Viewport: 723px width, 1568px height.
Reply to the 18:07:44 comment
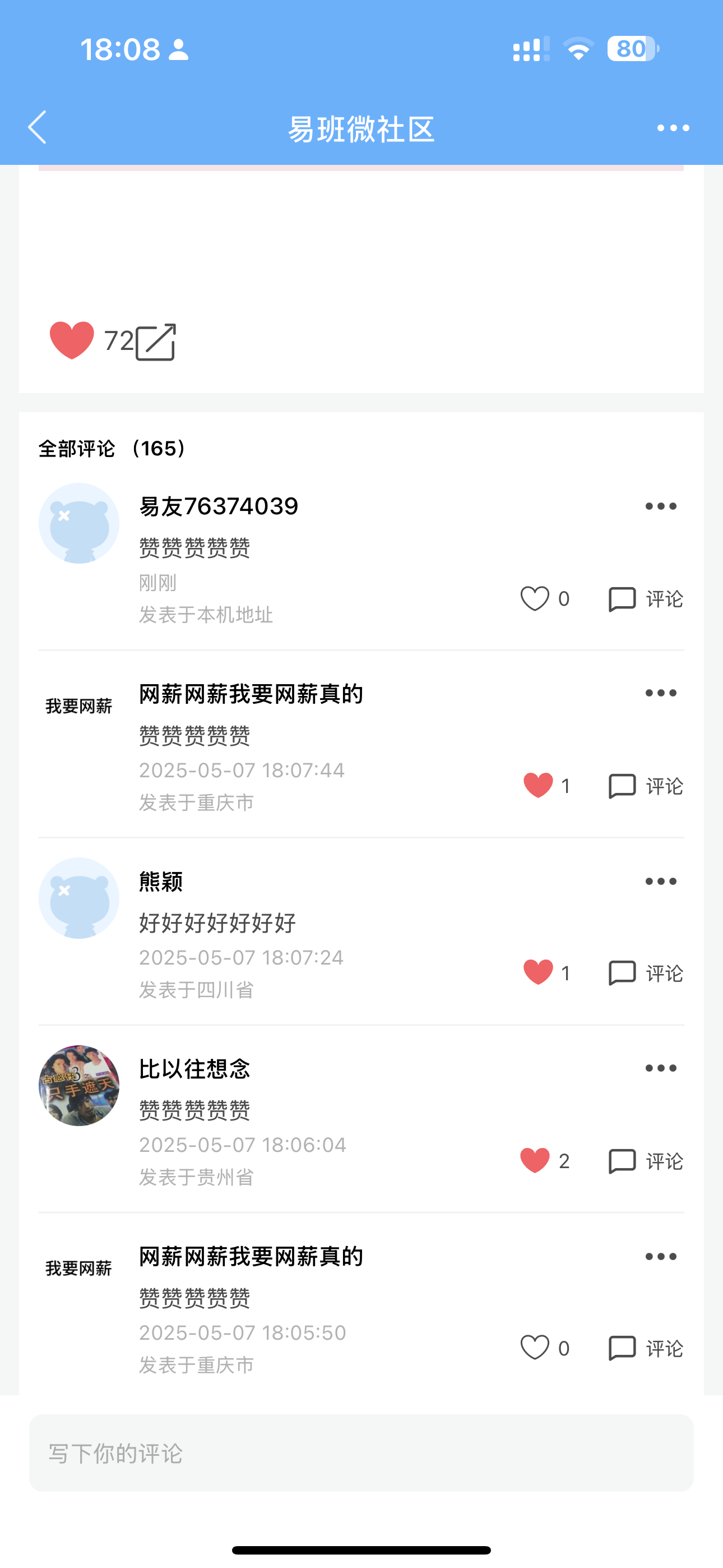[x=646, y=786]
